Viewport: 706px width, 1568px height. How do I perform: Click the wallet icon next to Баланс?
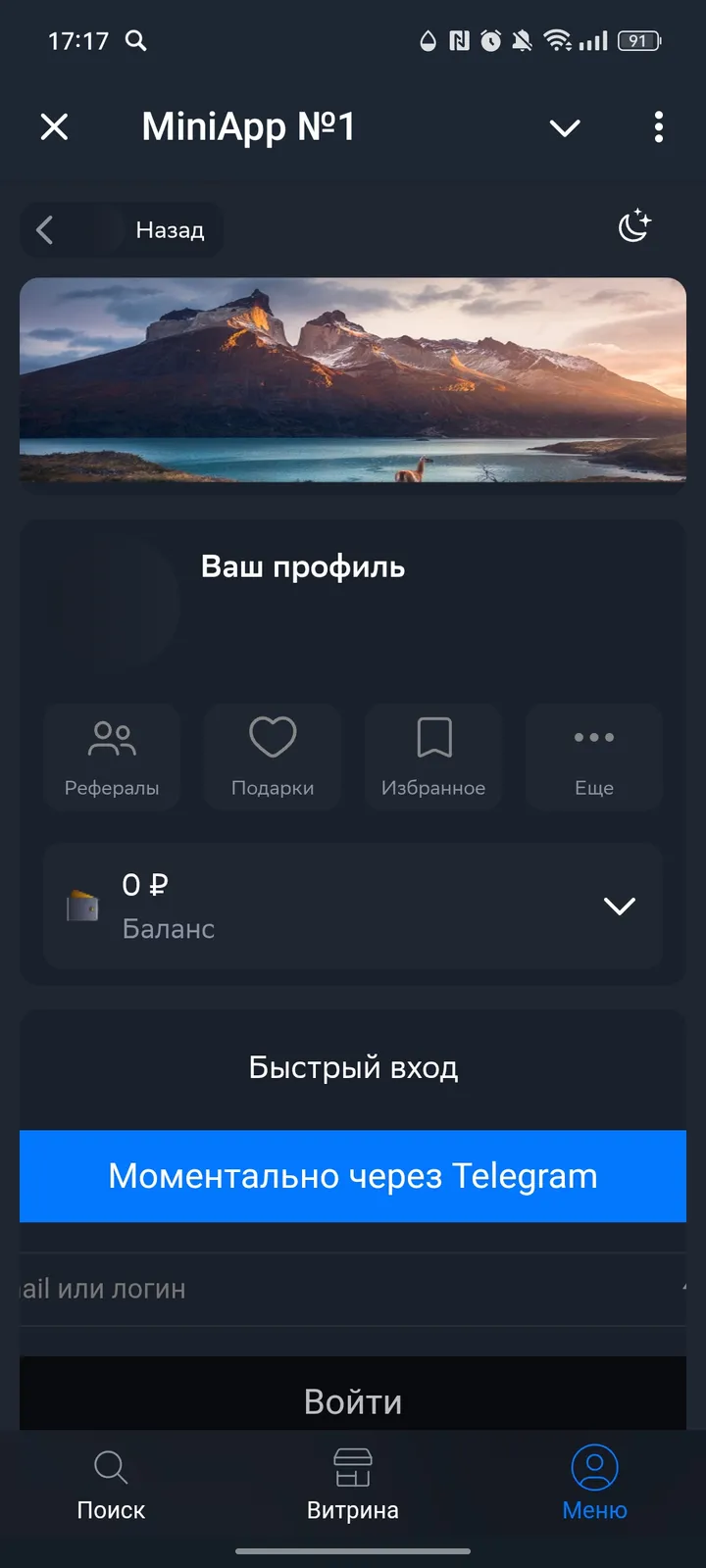pos(83,904)
